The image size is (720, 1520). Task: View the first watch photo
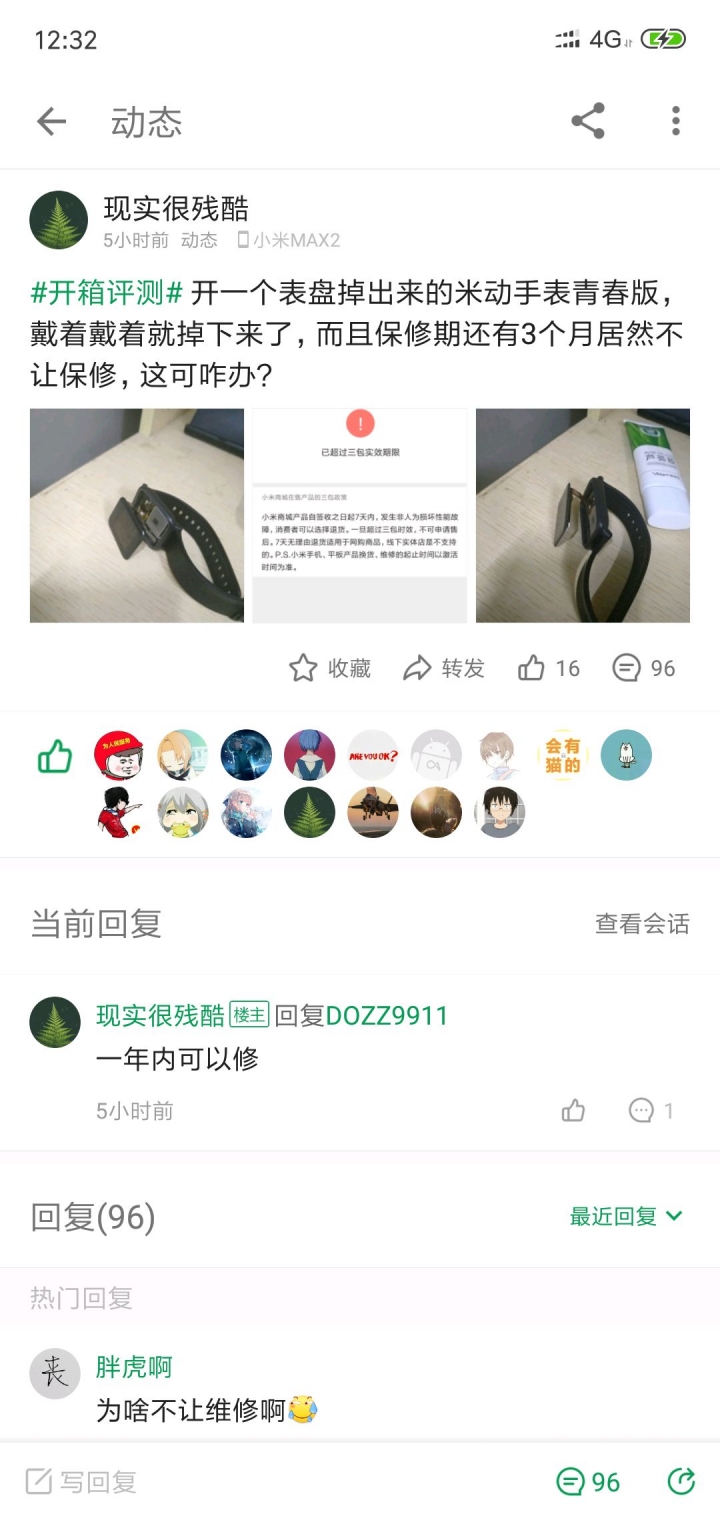tap(137, 515)
